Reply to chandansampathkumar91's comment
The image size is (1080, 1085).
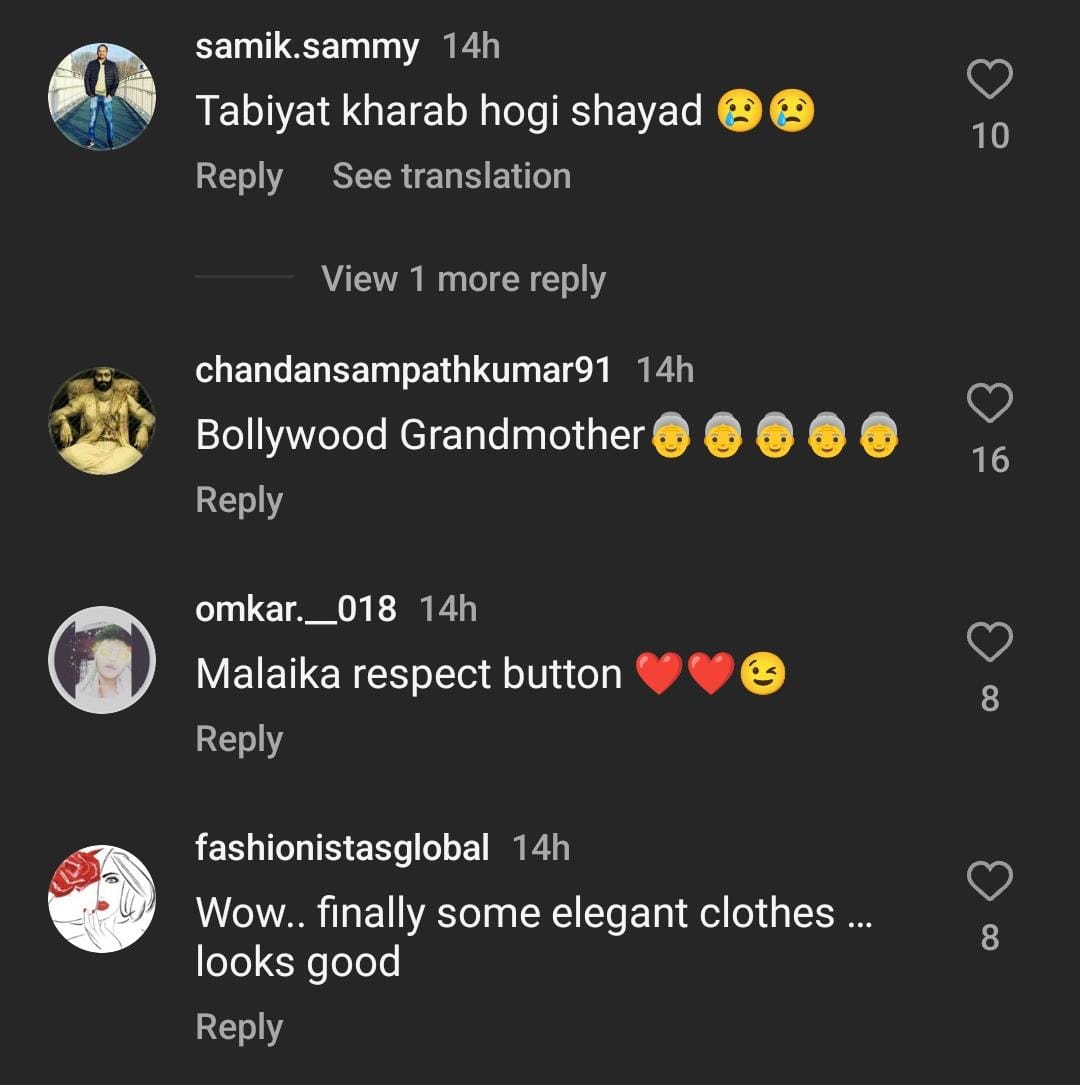[x=239, y=500]
